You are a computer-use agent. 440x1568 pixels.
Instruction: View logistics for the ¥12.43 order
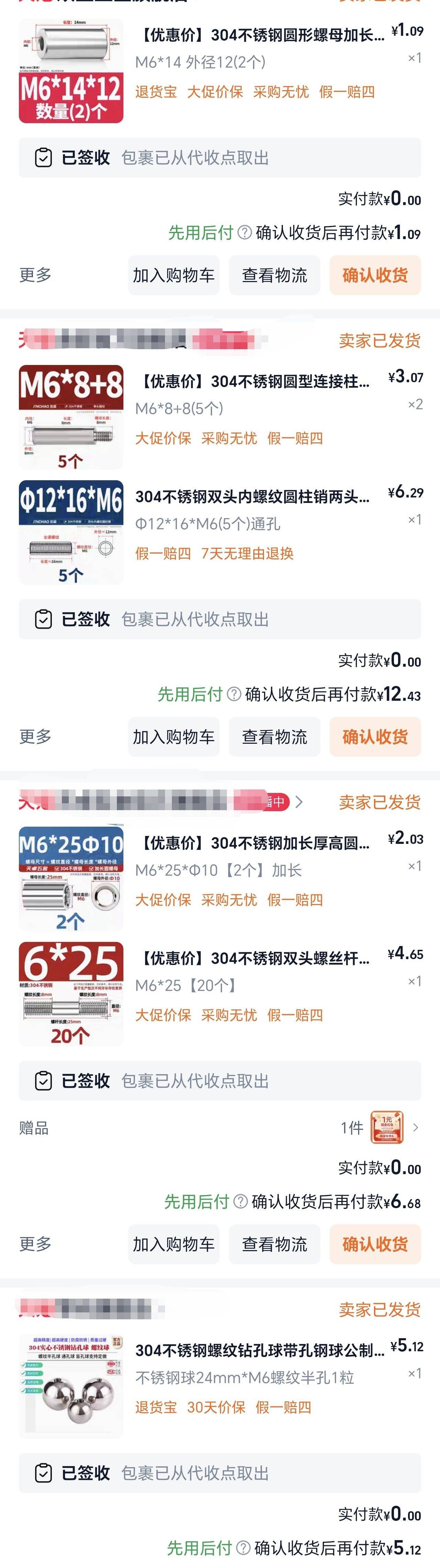pos(274,737)
